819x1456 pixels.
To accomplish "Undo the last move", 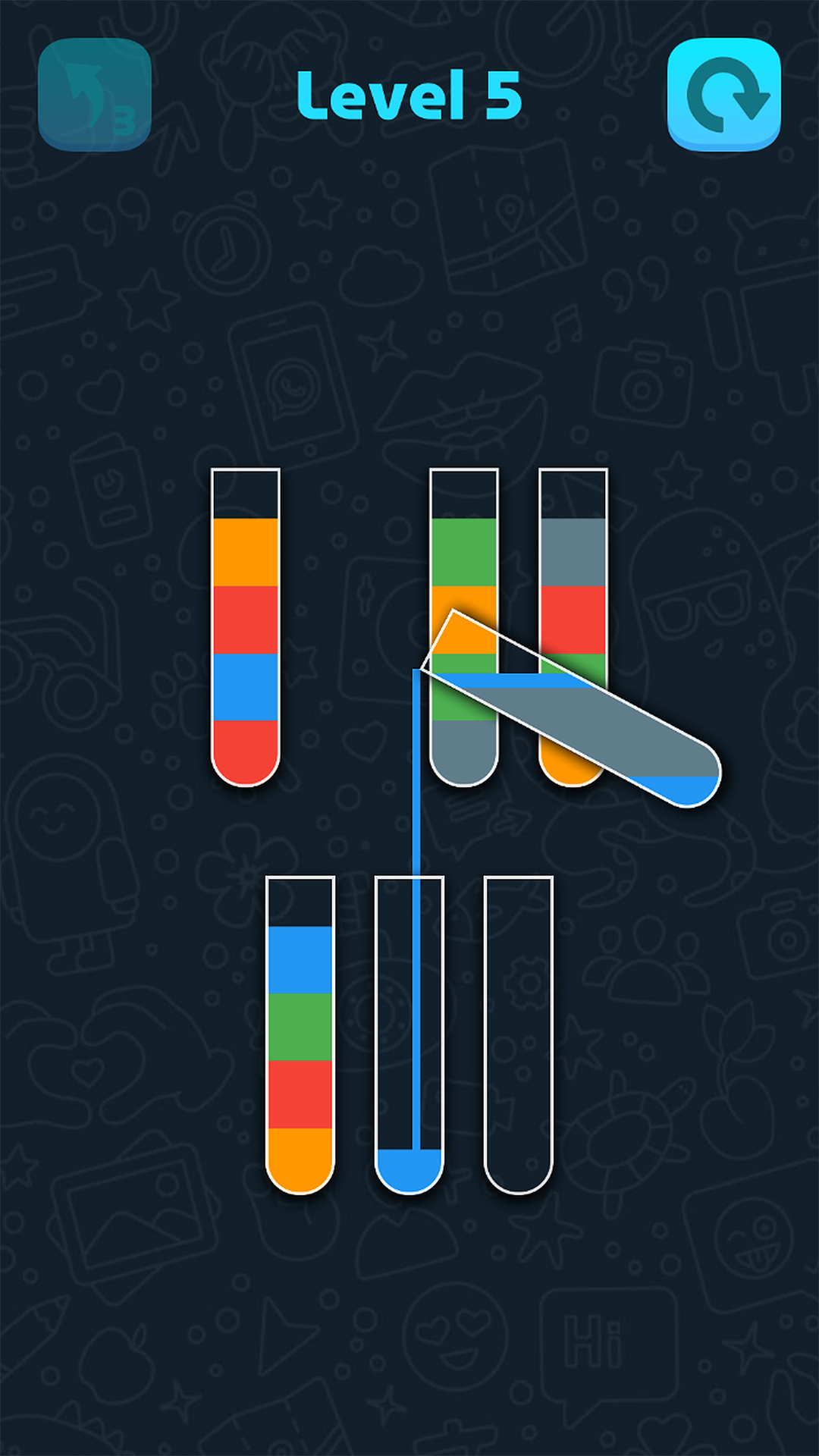I will click(x=95, y=95).
